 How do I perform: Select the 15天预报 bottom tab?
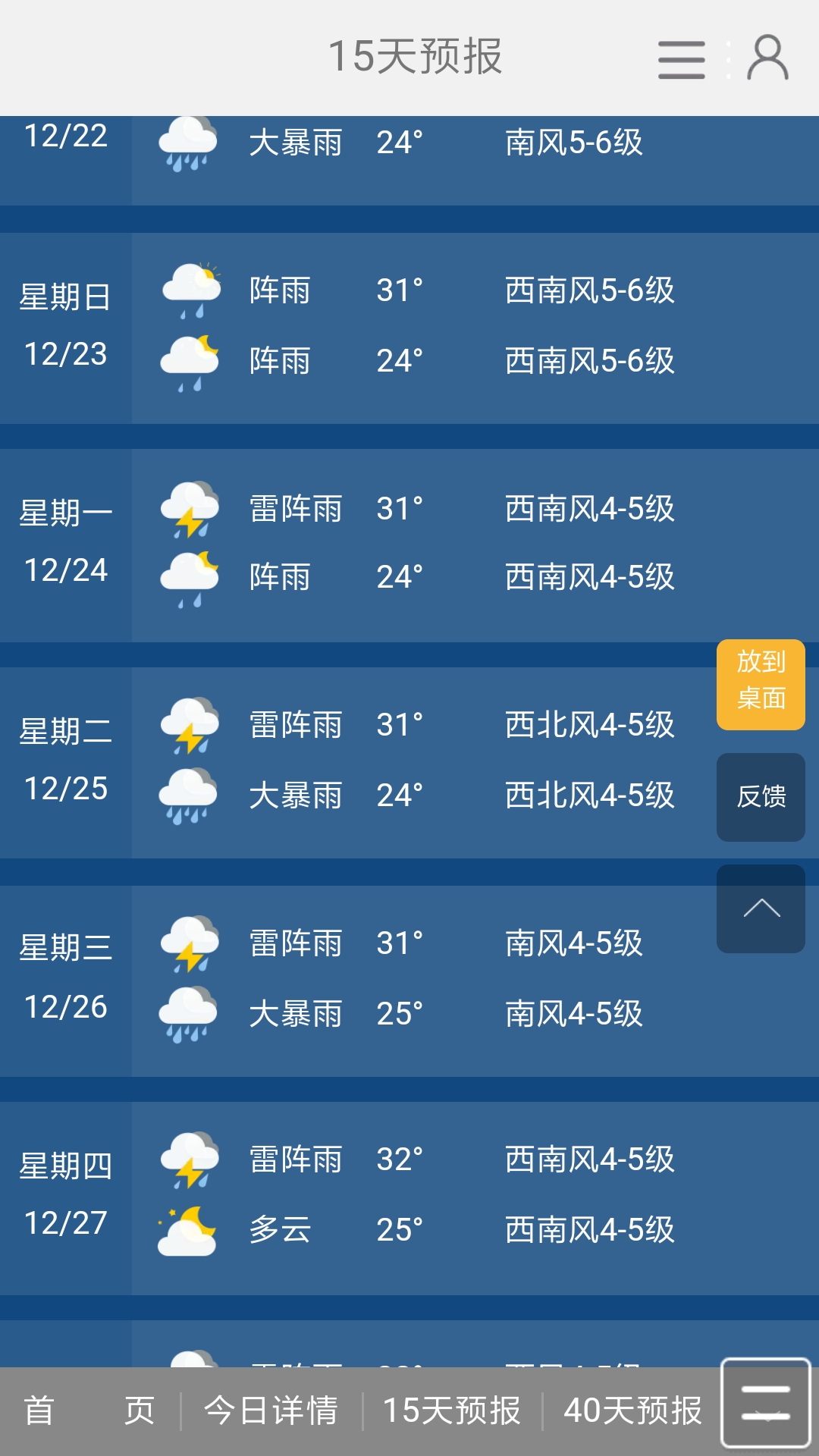coord(452,1410)
